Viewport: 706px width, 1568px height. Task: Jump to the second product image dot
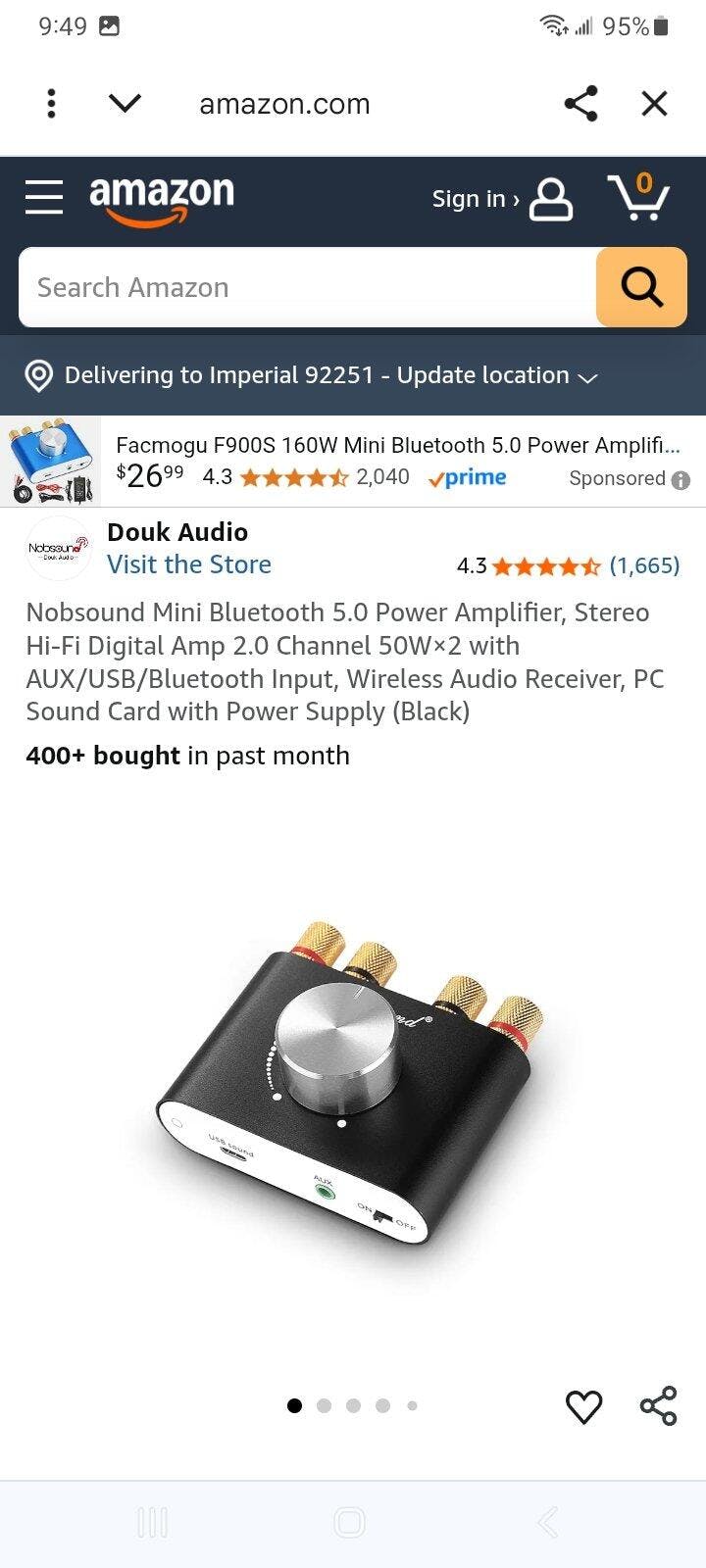pyautogui.click(x=324, y=1406)
